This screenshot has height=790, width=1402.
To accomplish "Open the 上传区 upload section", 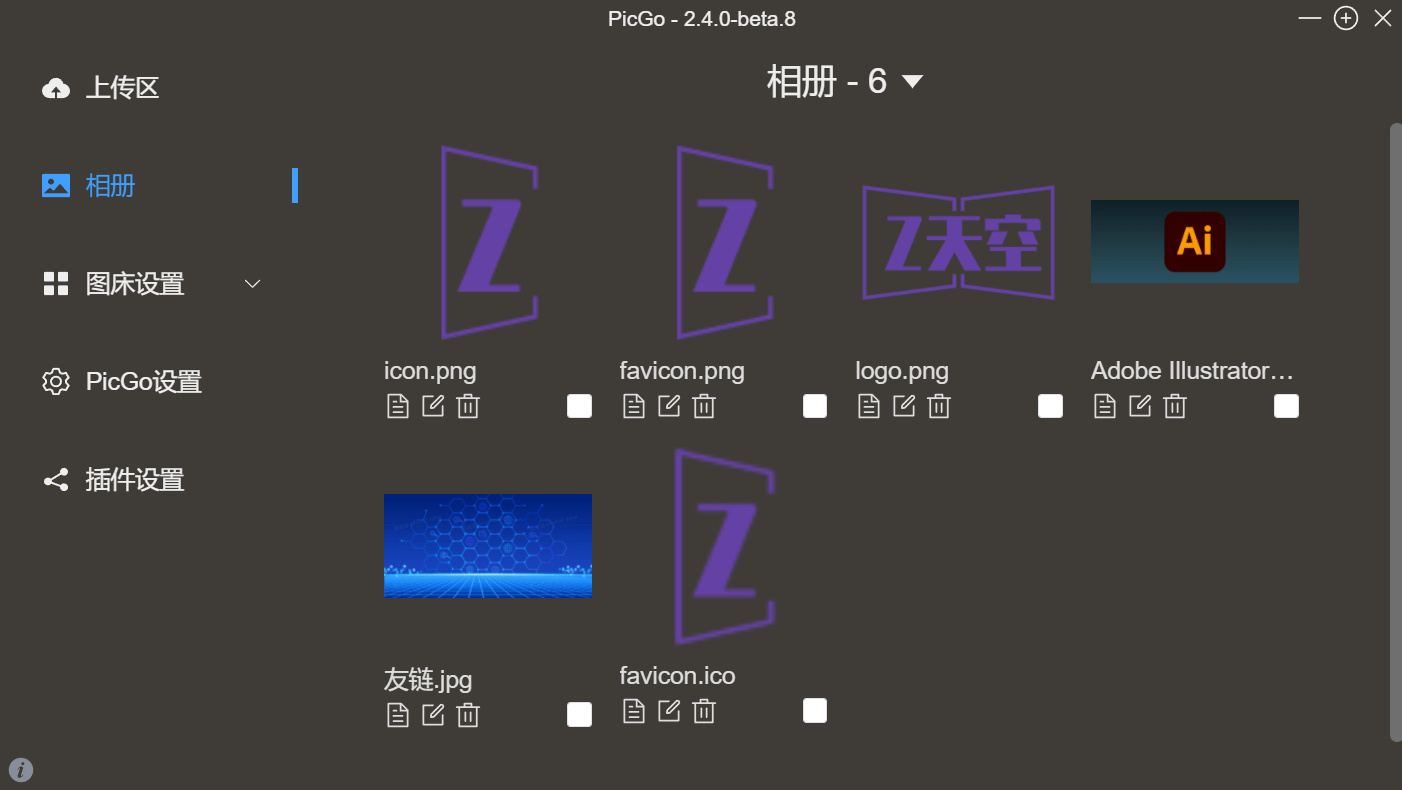I will click(x=120, y=88).
